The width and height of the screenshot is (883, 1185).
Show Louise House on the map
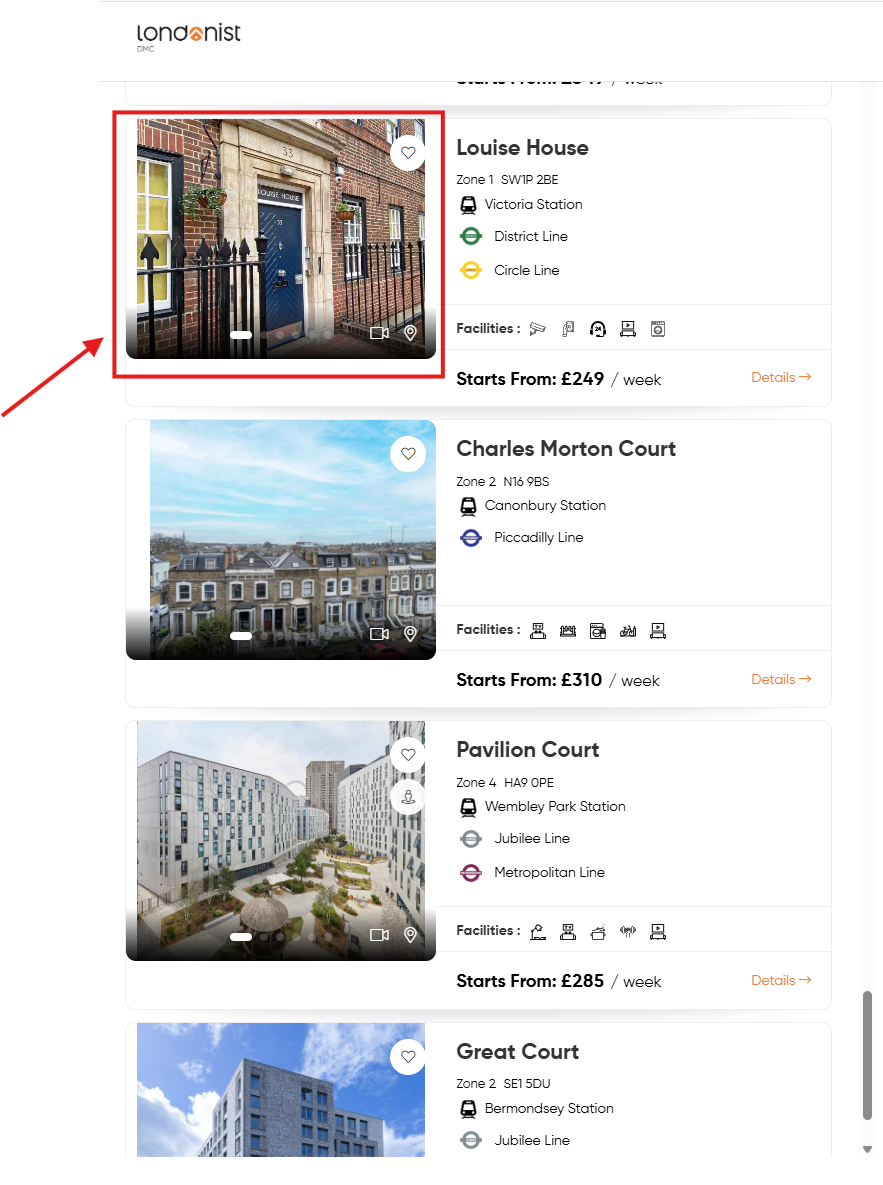tap(411, 333)
